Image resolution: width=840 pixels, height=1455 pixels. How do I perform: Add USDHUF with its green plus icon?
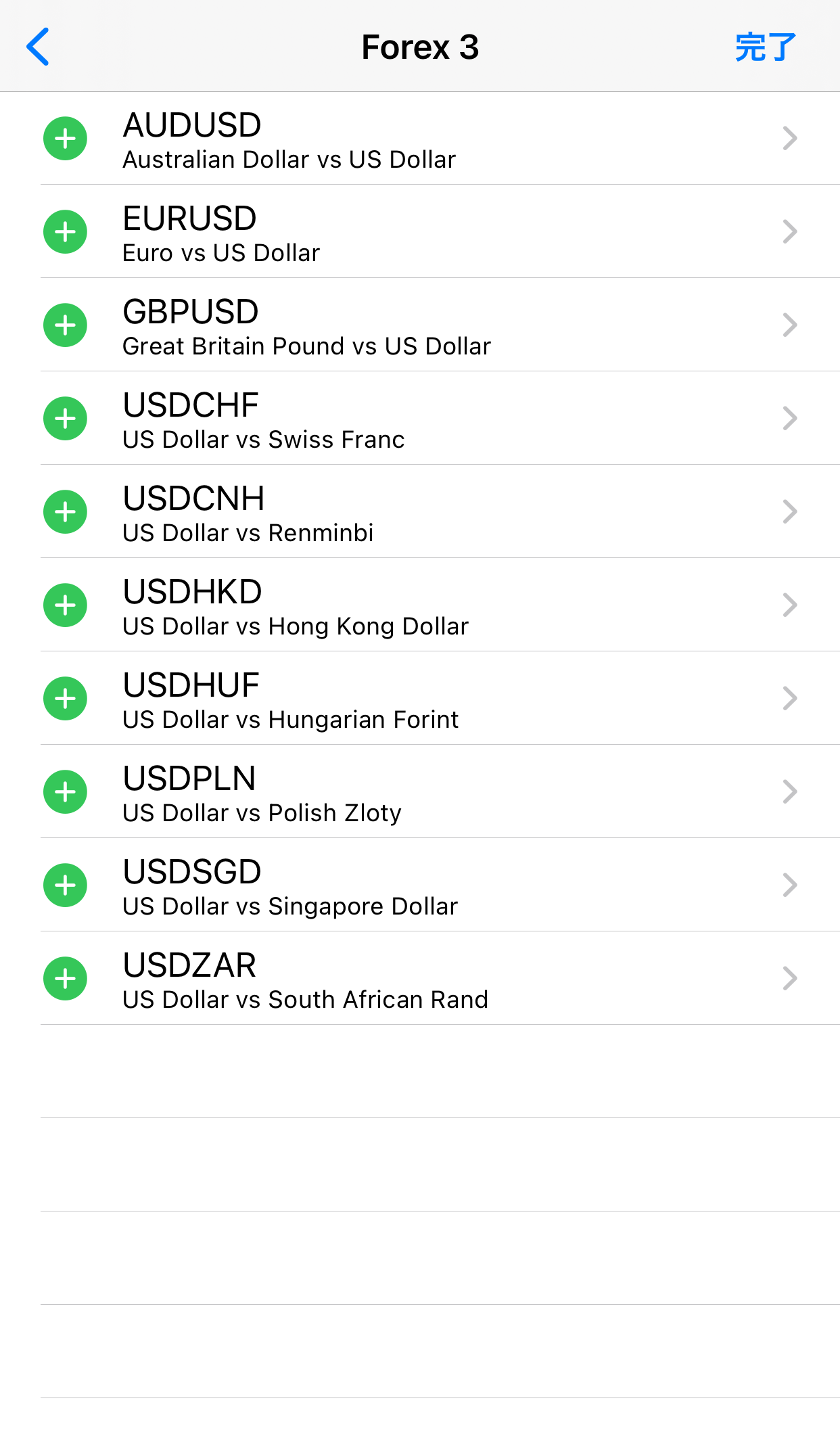pyautogui.click(x=65, y=699)
